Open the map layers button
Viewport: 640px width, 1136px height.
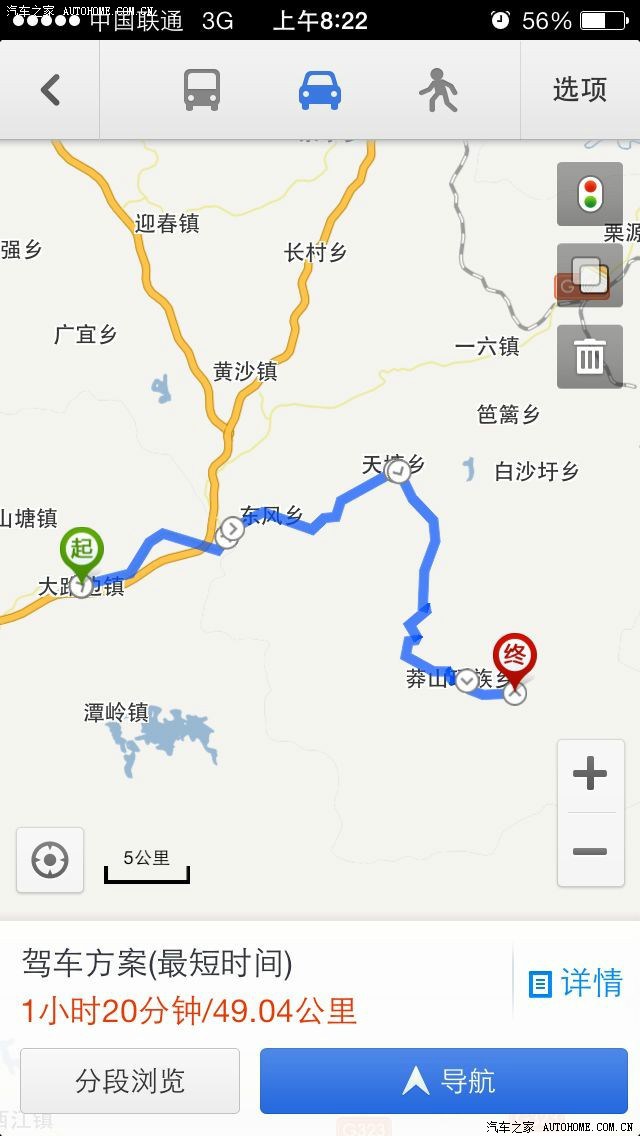point(590,275)
